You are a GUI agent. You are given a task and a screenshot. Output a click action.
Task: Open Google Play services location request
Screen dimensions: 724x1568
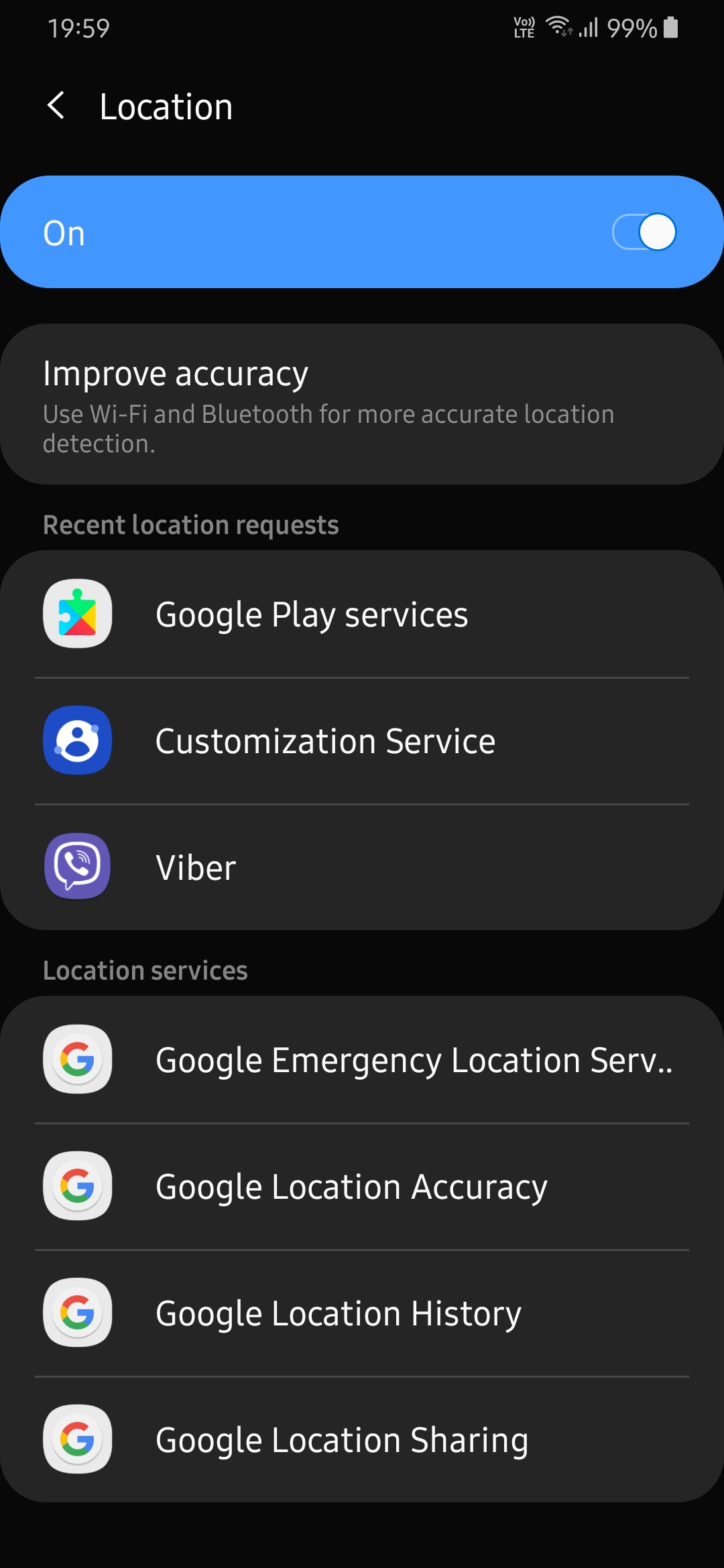point(362,614)
